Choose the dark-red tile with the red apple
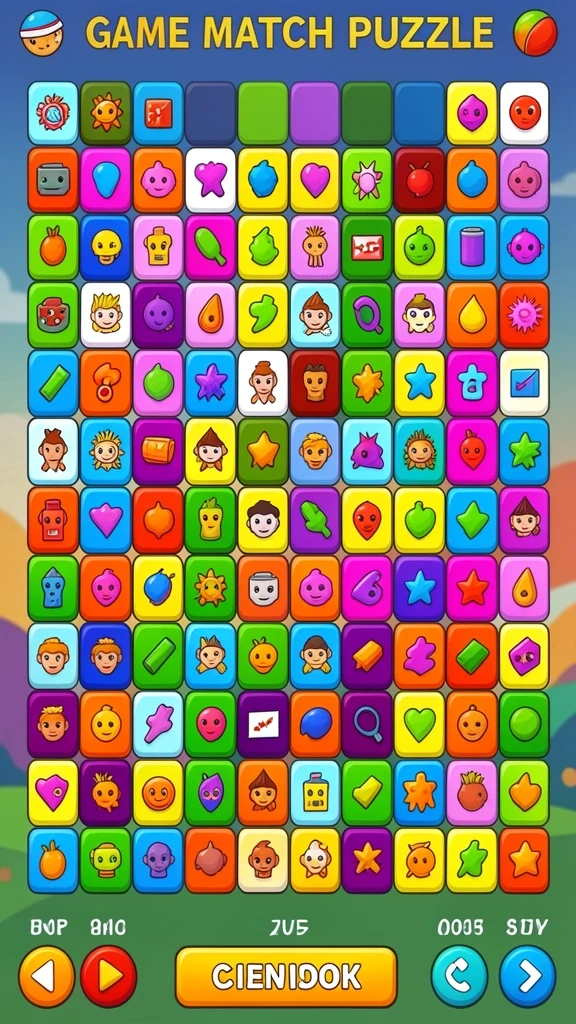Screen dimensions: 576x1024 (419, 180)
